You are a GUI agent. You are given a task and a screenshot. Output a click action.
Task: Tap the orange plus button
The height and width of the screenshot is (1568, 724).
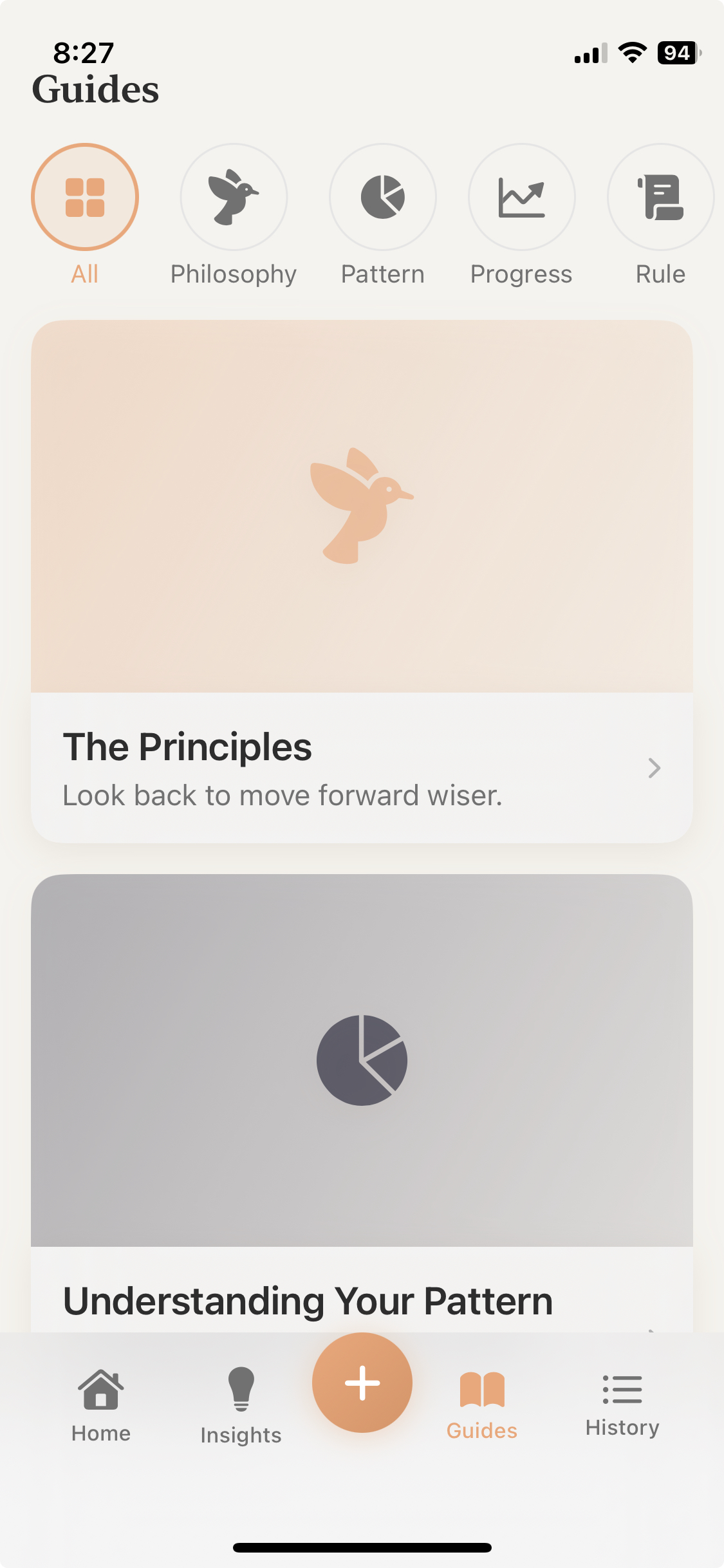pos(362,1383)
